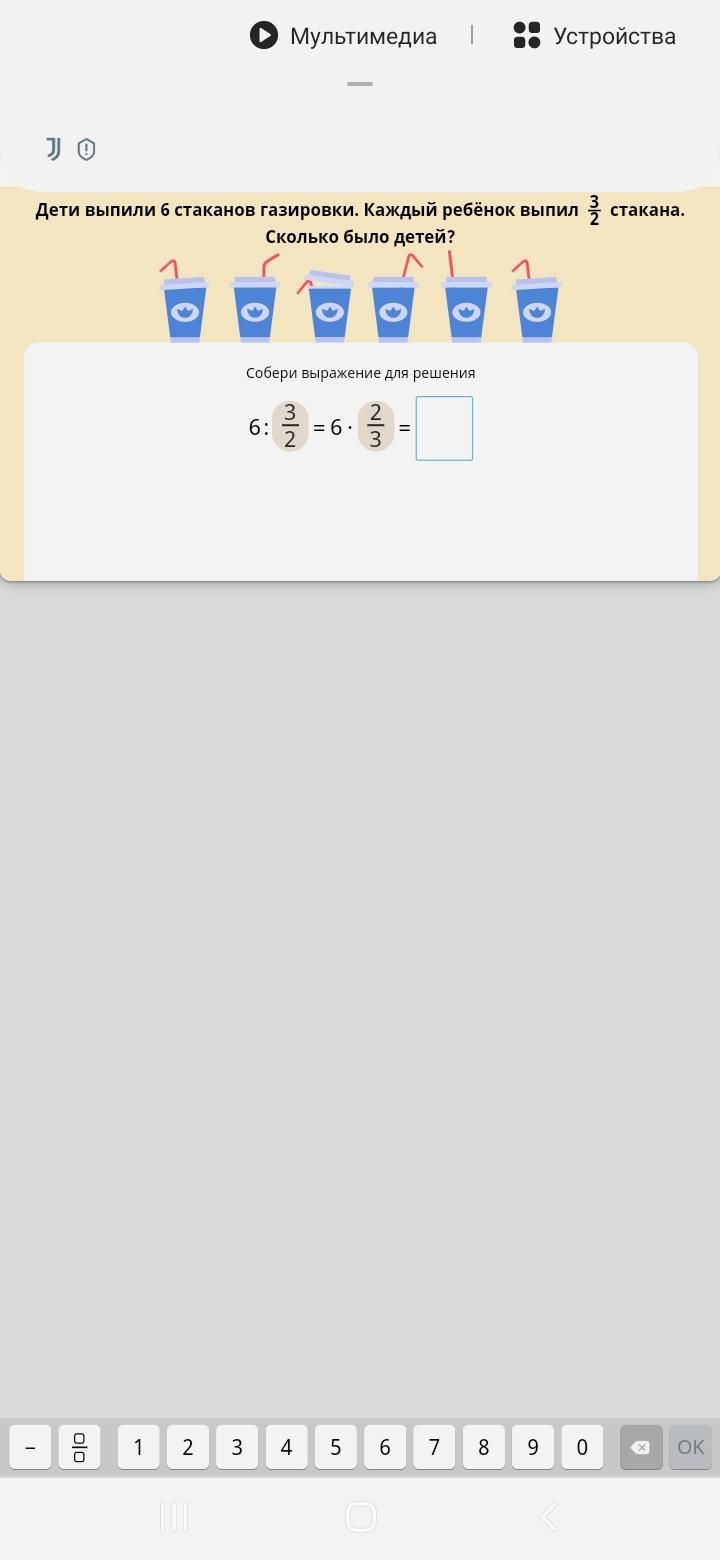Open the Мультимедиа panel

(343, 36)
